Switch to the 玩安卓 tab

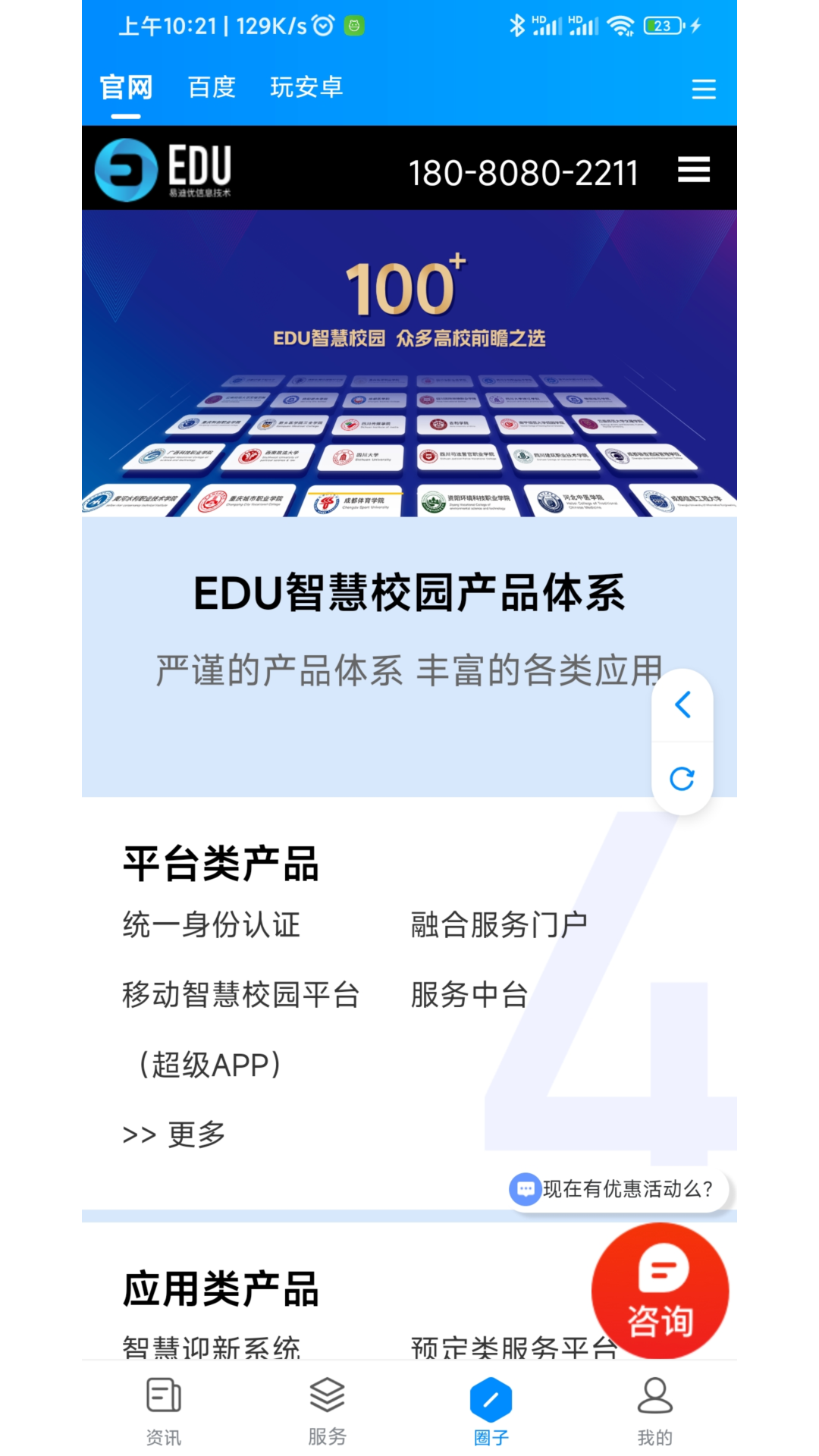point(306,88)
